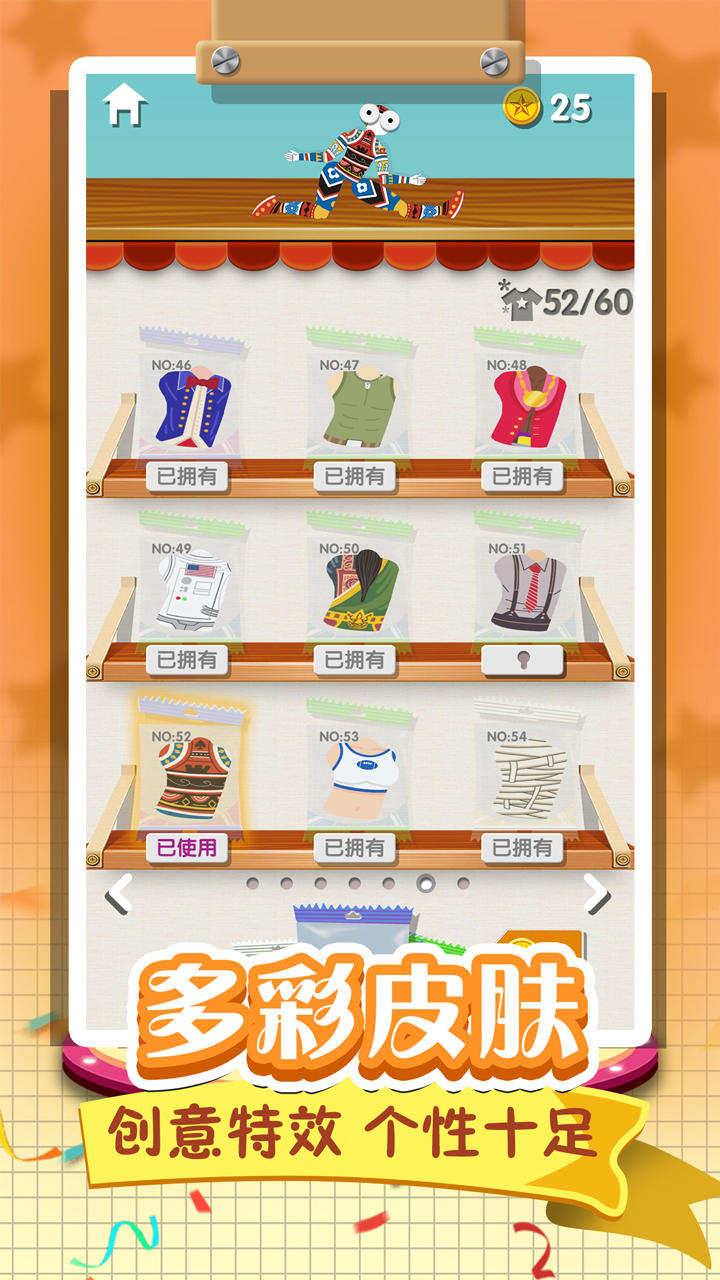This screenshot has height=1280, width=720.
Task: Select skin package NO:47 green vest
Action: coord(357,400)
